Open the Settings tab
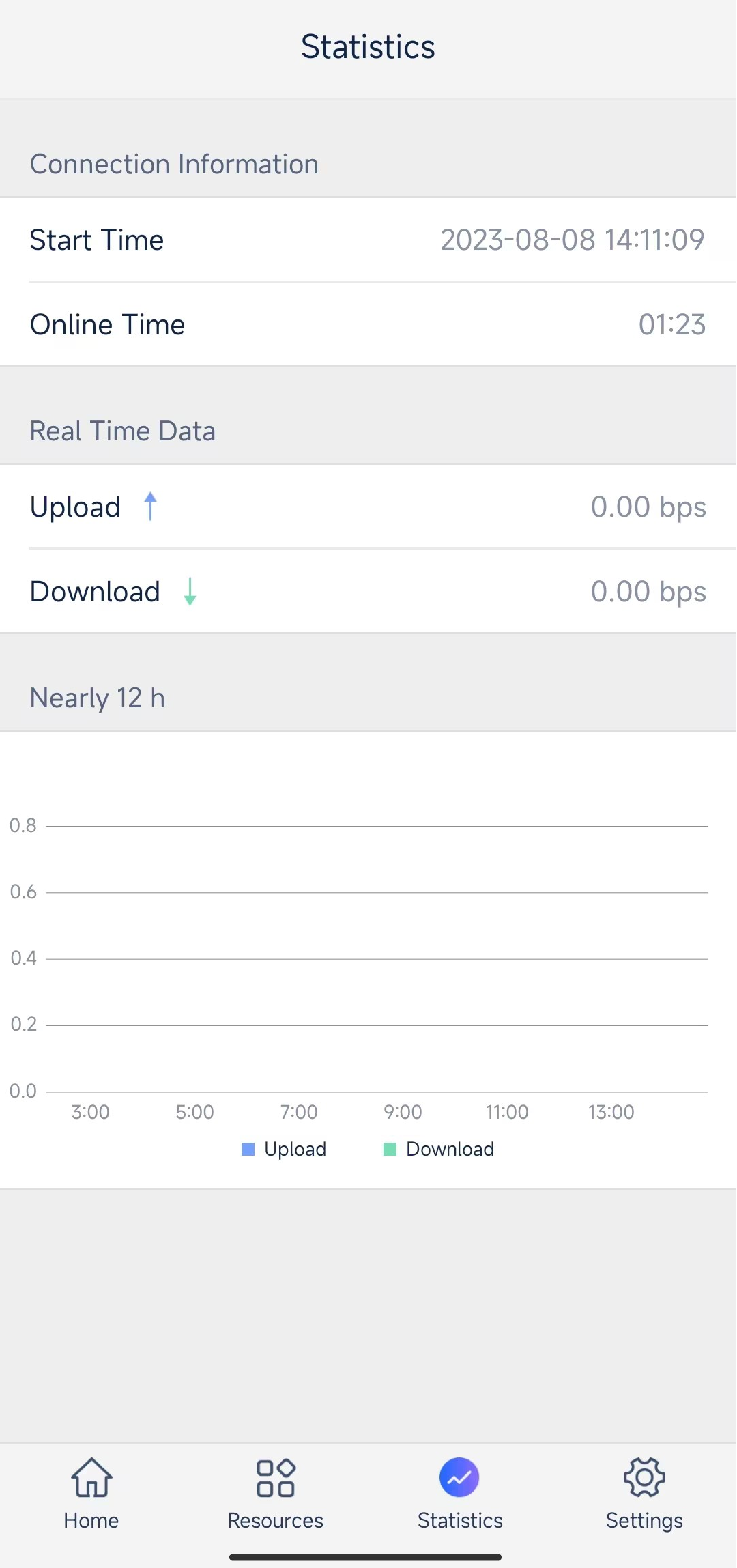This screenshot has width=737, height=1568. click(644, 1494)
